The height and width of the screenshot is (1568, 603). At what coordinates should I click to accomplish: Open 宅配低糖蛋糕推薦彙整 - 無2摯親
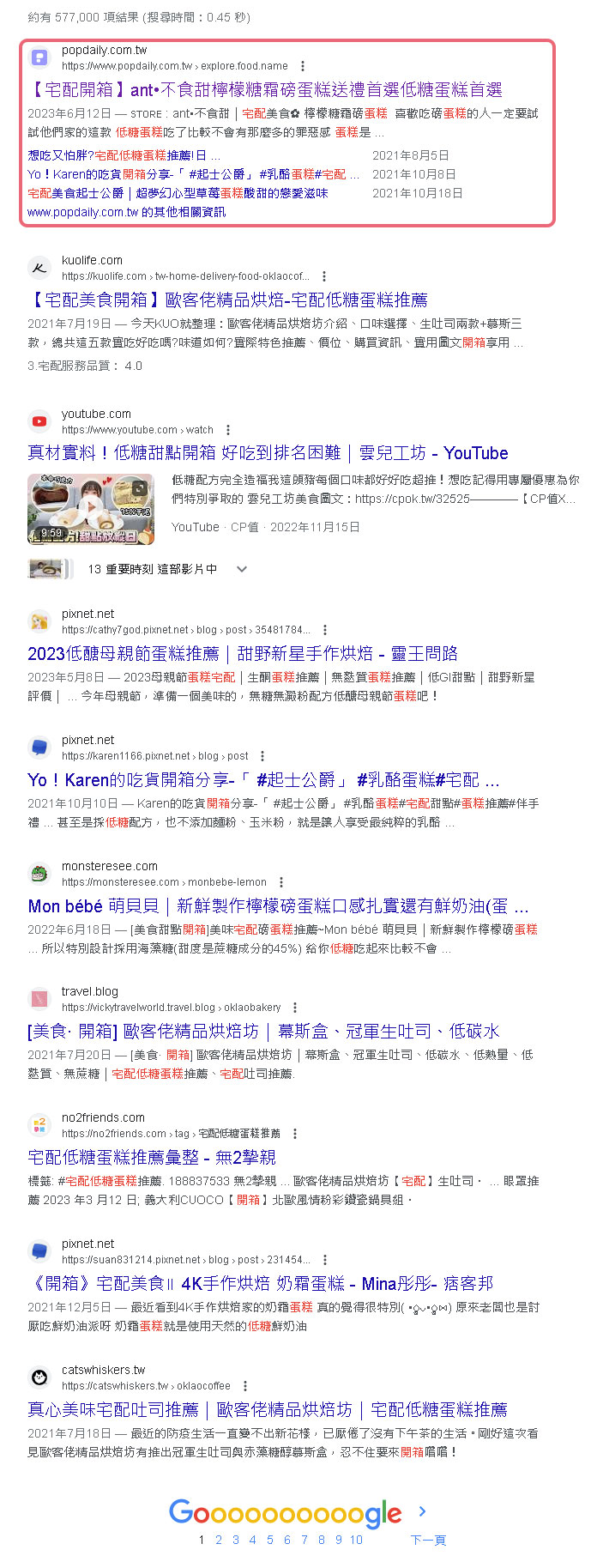point(152,1158)
